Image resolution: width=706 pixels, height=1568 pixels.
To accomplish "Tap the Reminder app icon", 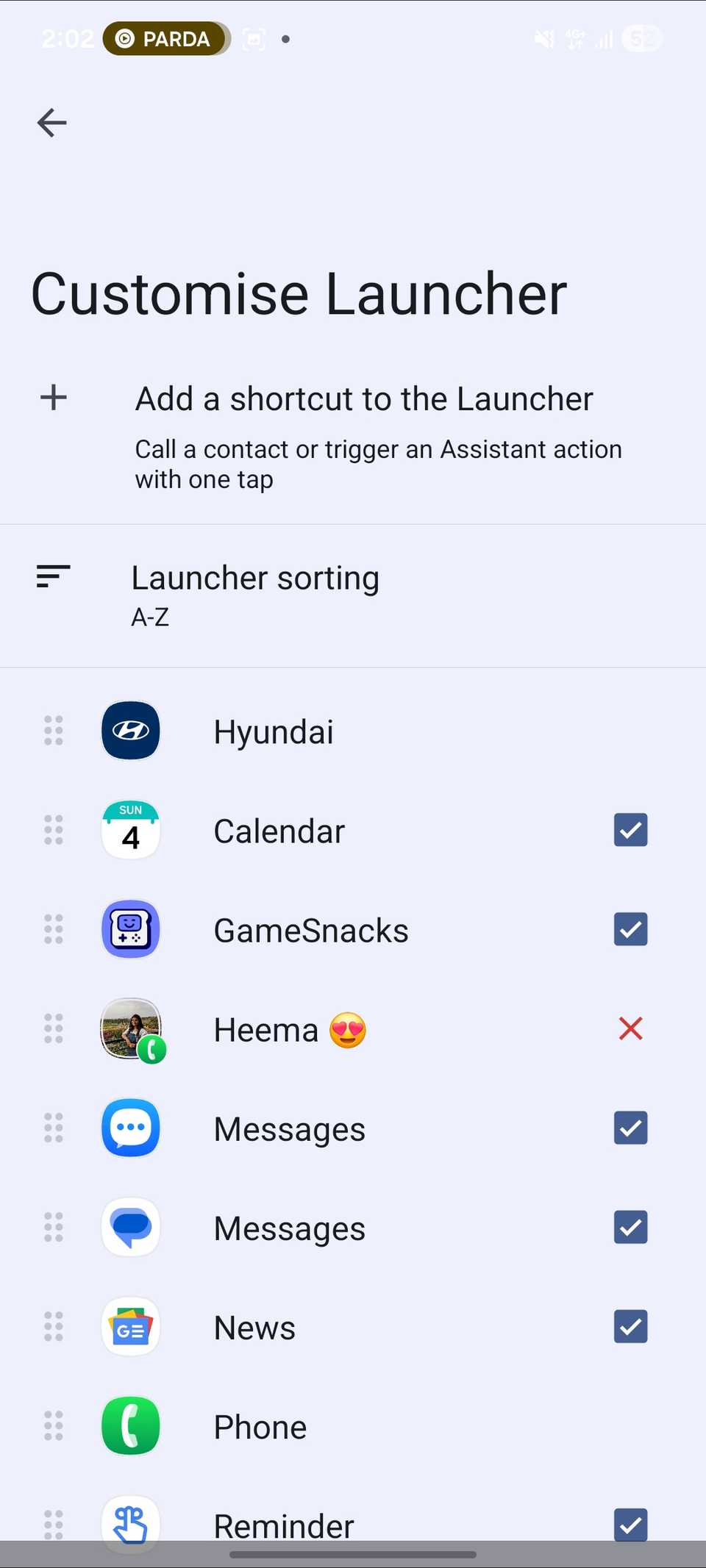I will click(130, 1522).
